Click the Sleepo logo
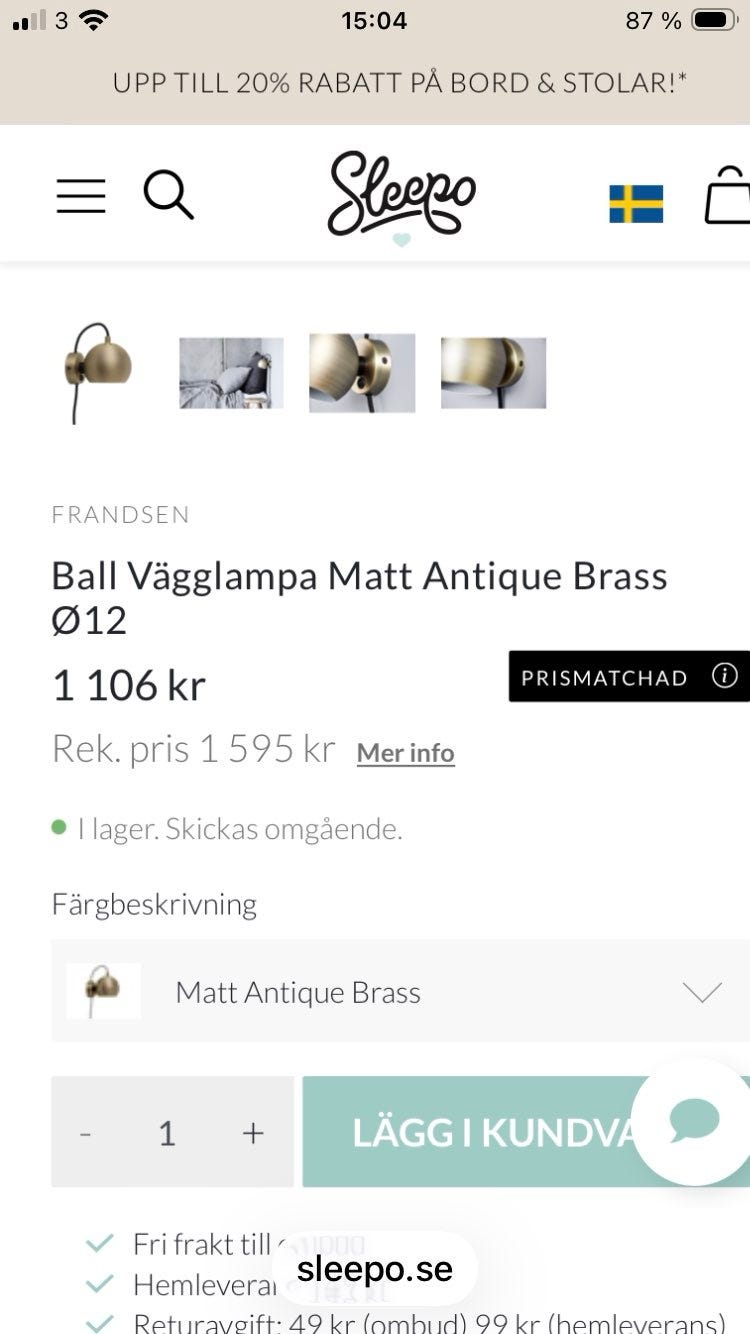 tap(400, 196)
